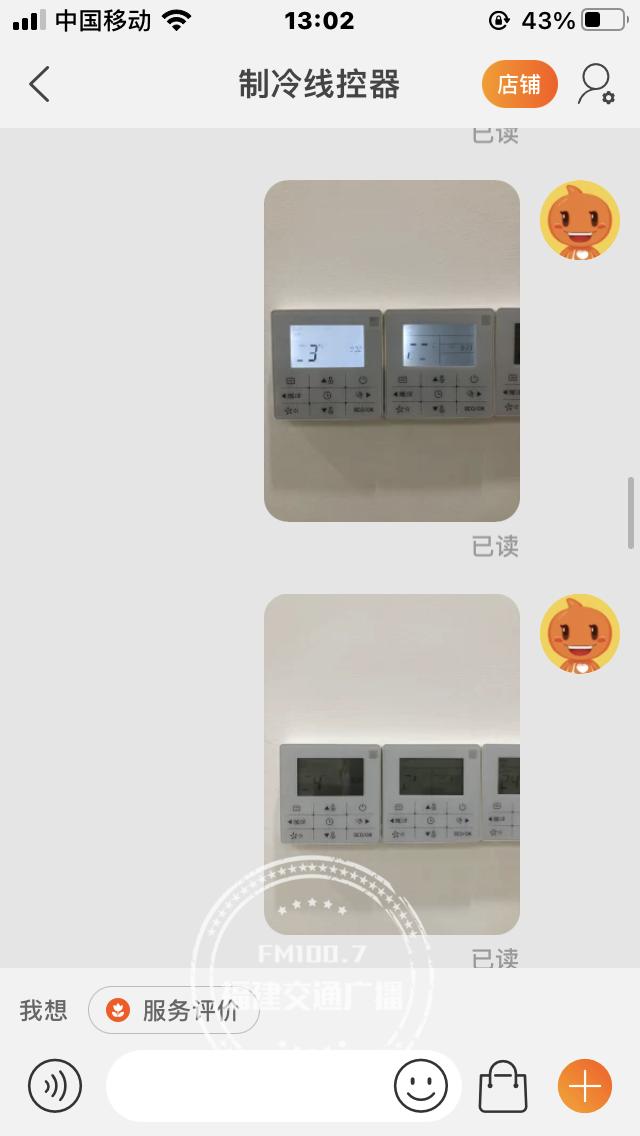This screenshot has width=640, height=1136.
Task: Open the shopping bag icon
Action: point(502,1086)
